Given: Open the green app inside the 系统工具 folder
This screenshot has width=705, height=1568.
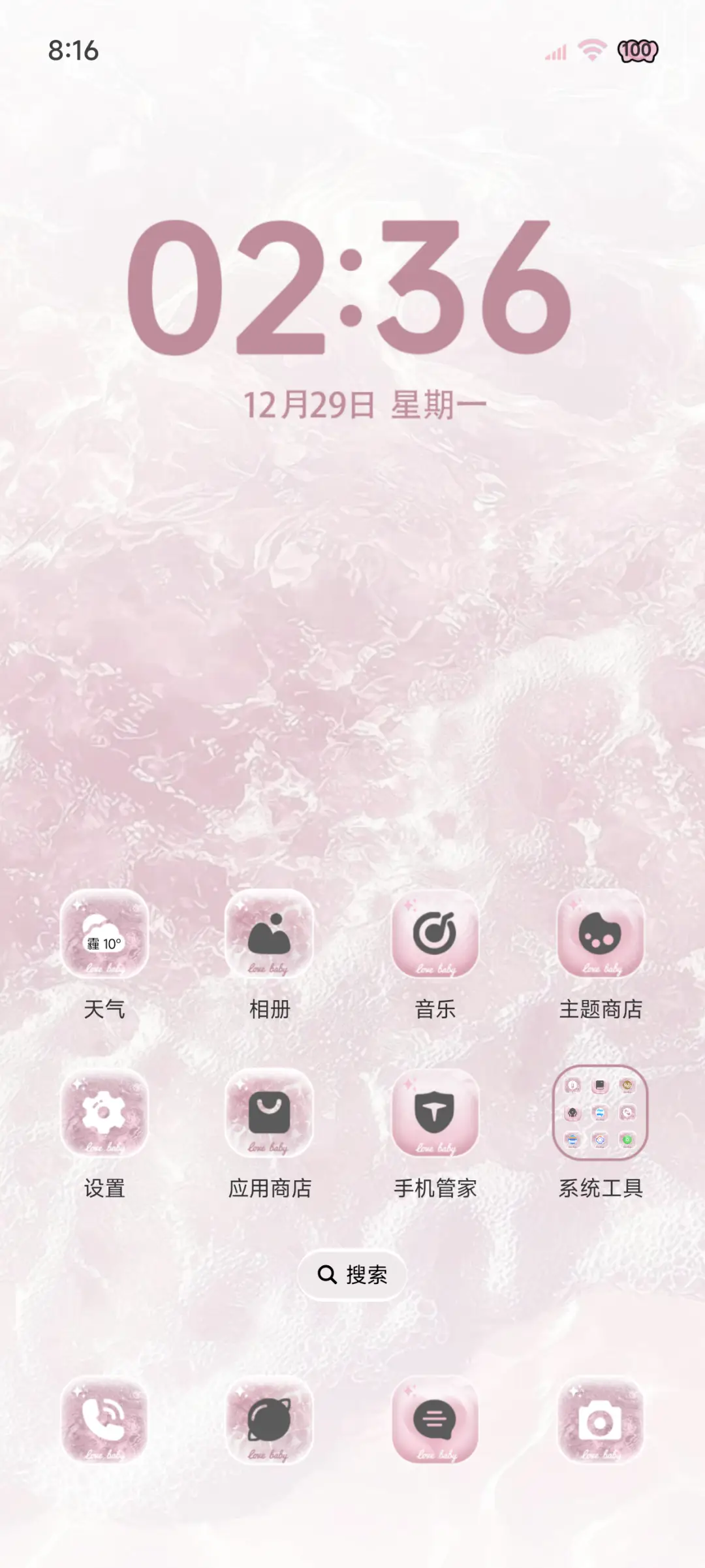Looking at the screenshot, I should (x=627, y=1140).
